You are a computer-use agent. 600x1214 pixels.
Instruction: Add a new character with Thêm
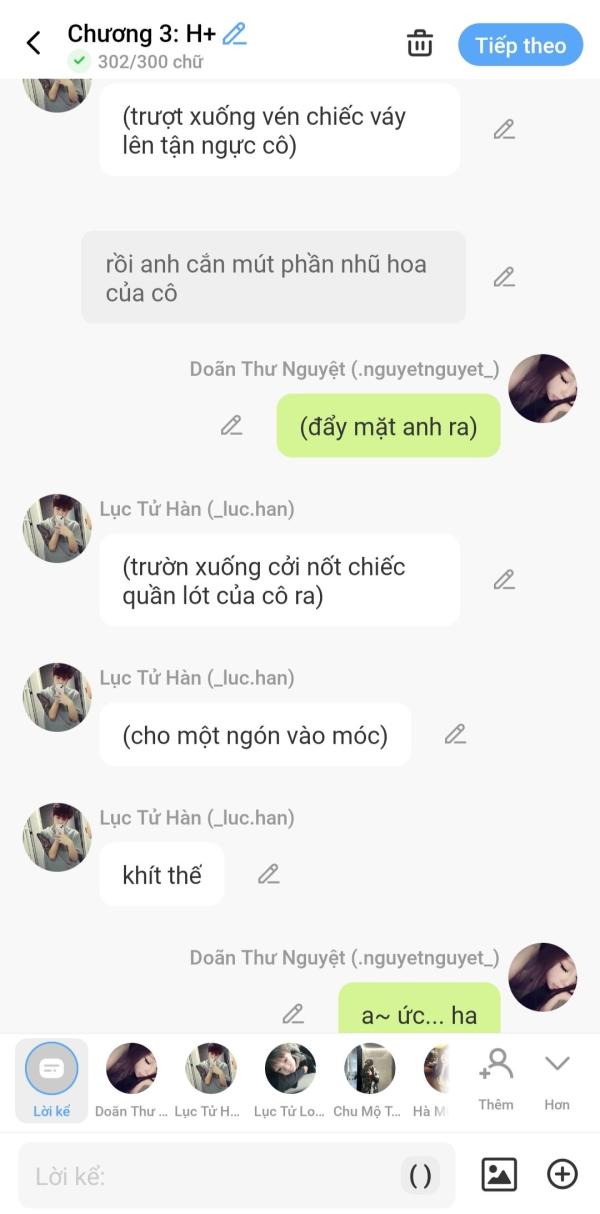pos(496,1078)
